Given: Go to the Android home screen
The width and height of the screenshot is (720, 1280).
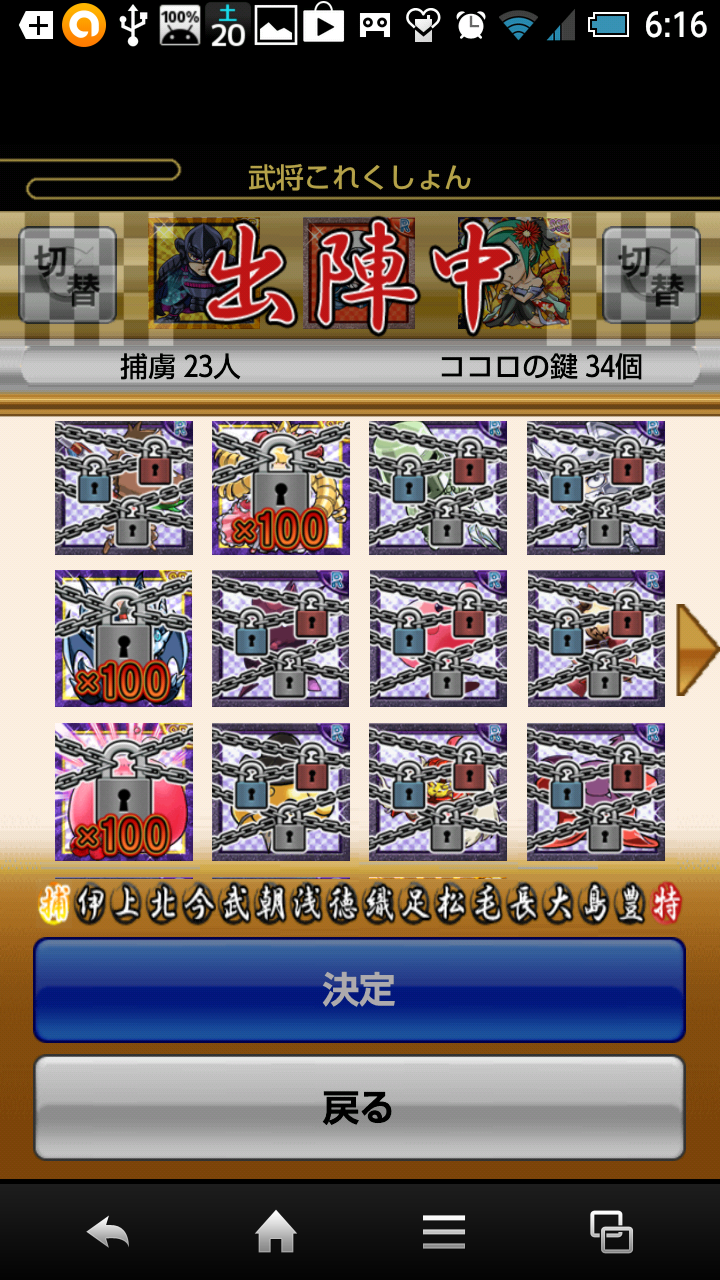Looking at the screenshot, I should coord(276,1232).
